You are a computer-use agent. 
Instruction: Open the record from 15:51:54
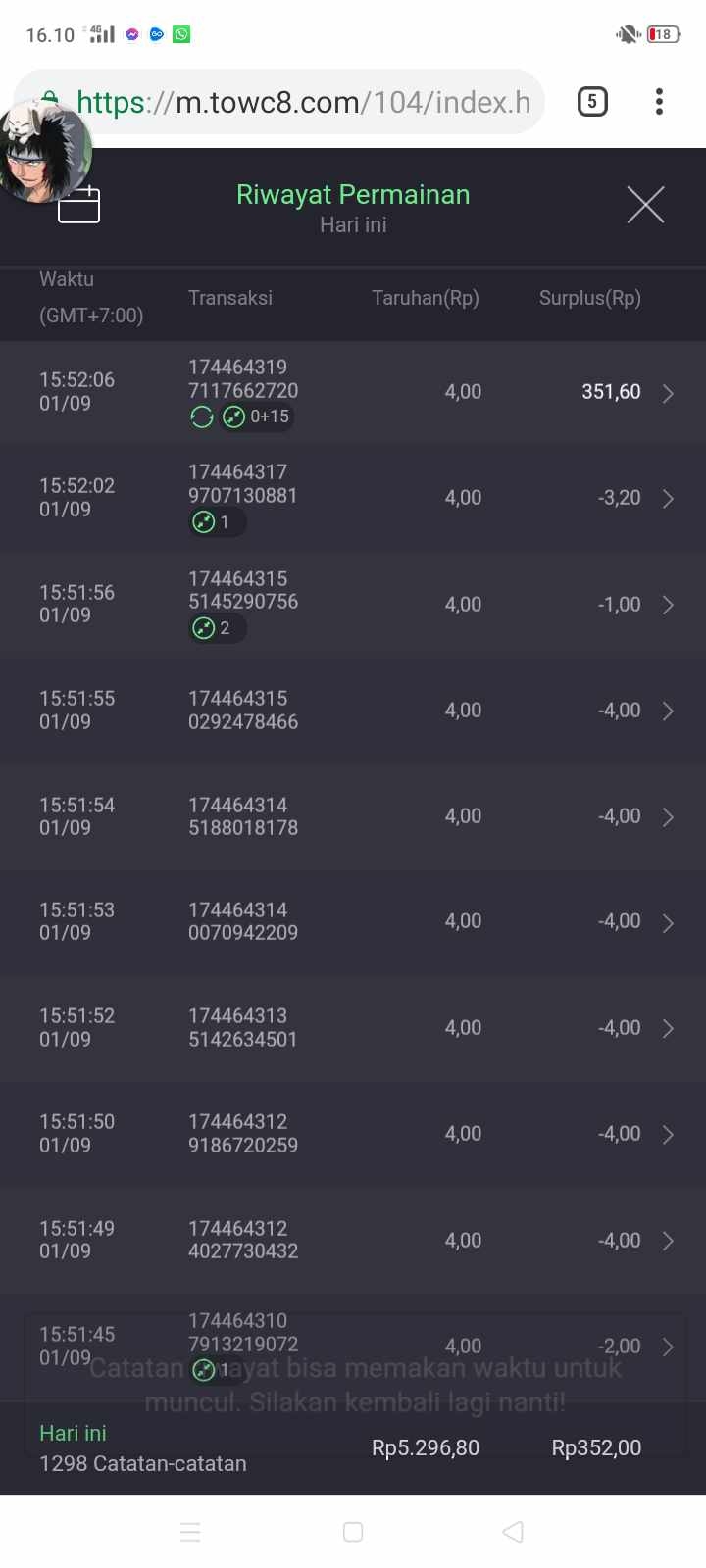pos(353,816)
